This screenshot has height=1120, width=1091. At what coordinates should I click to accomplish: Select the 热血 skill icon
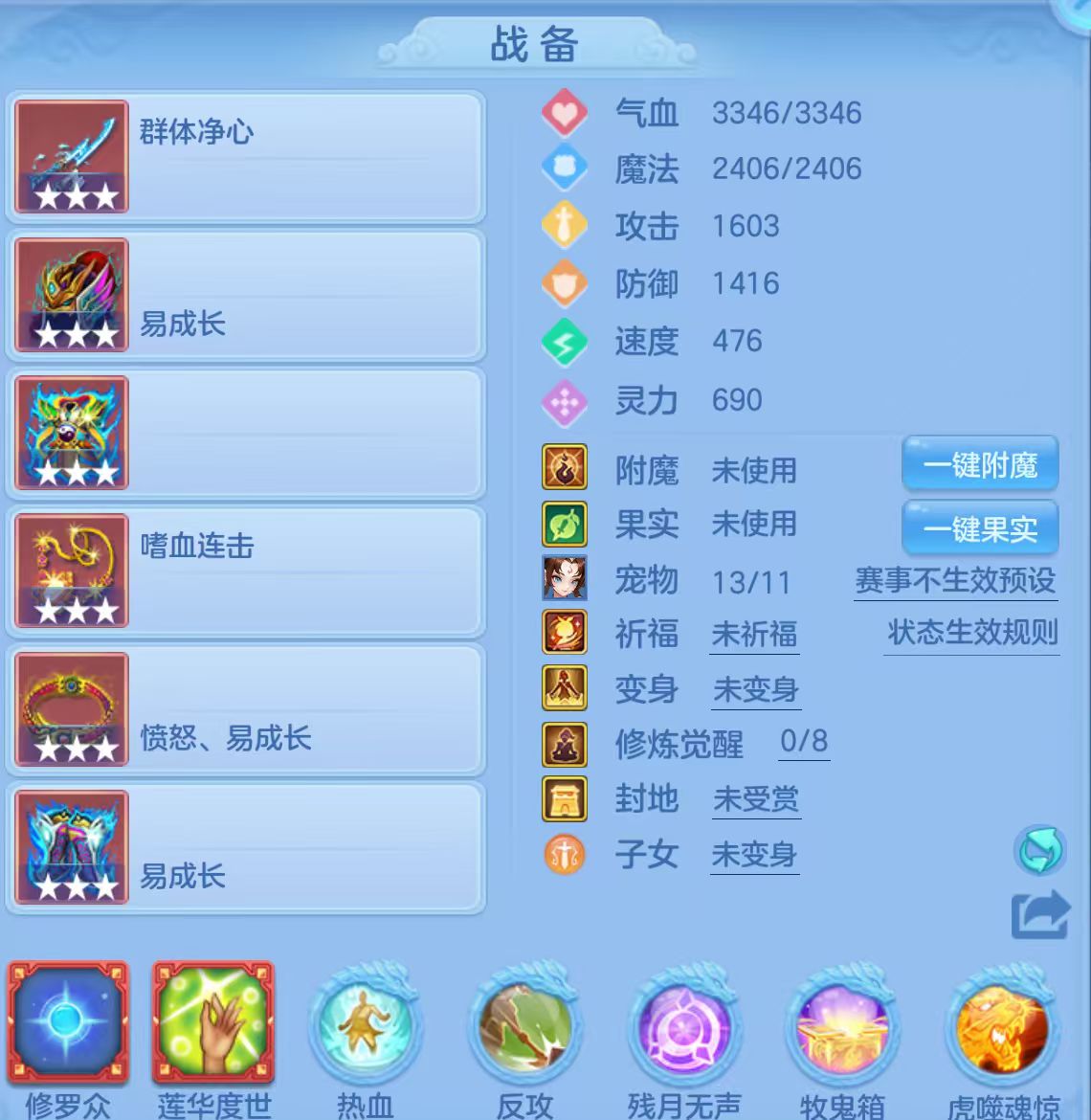pos(366,1025)
